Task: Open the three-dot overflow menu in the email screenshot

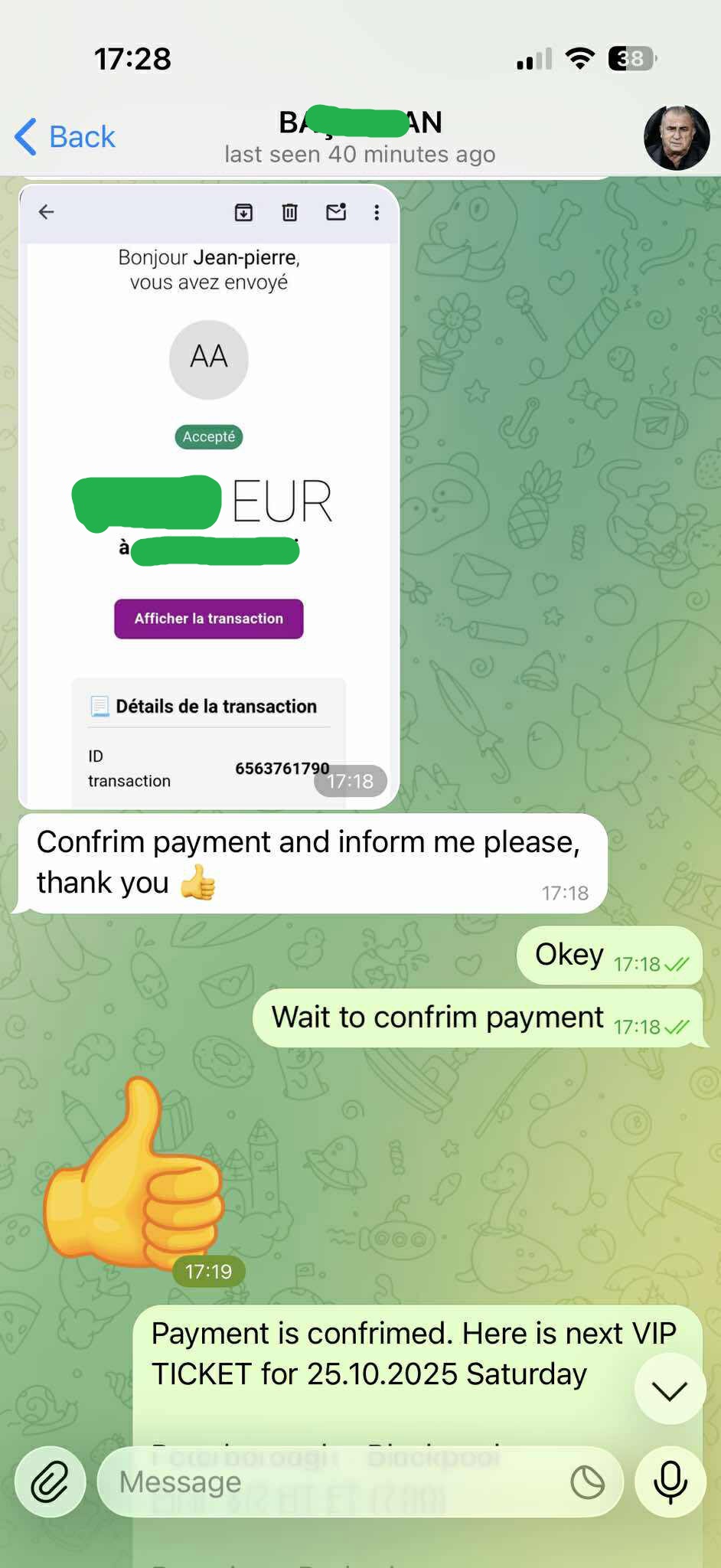Action: (377, 213)
